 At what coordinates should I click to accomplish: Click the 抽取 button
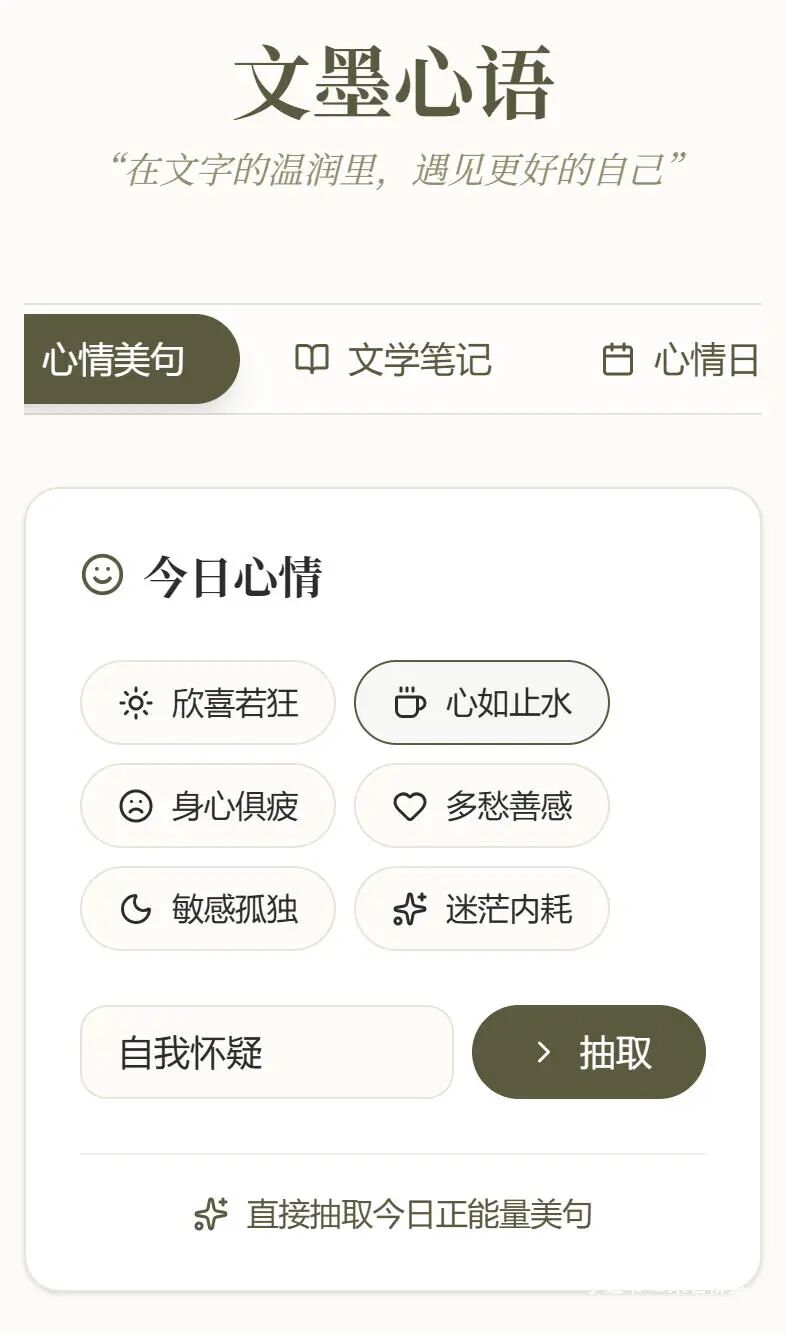click(x=589, y=1051)
